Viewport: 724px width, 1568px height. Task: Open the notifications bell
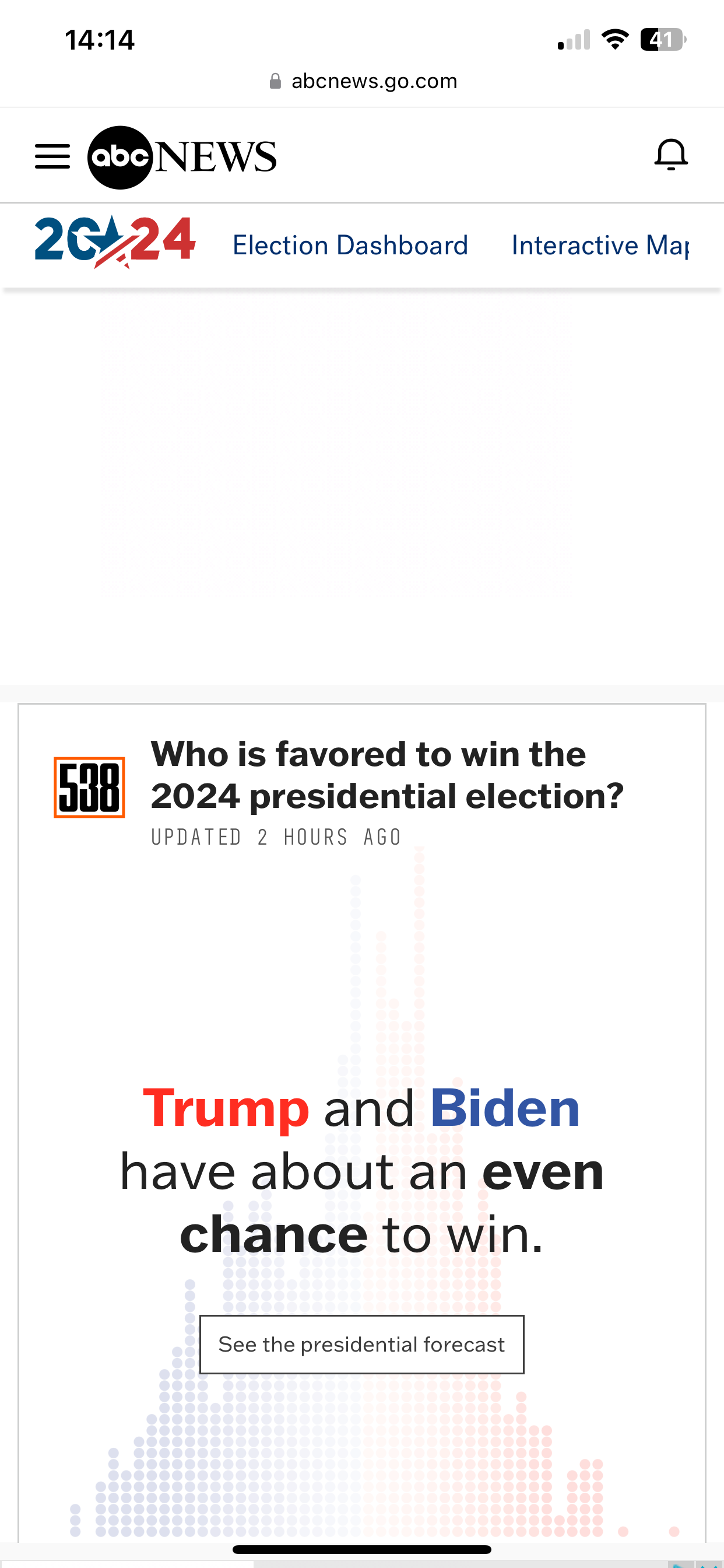click(x=670, y=155)
